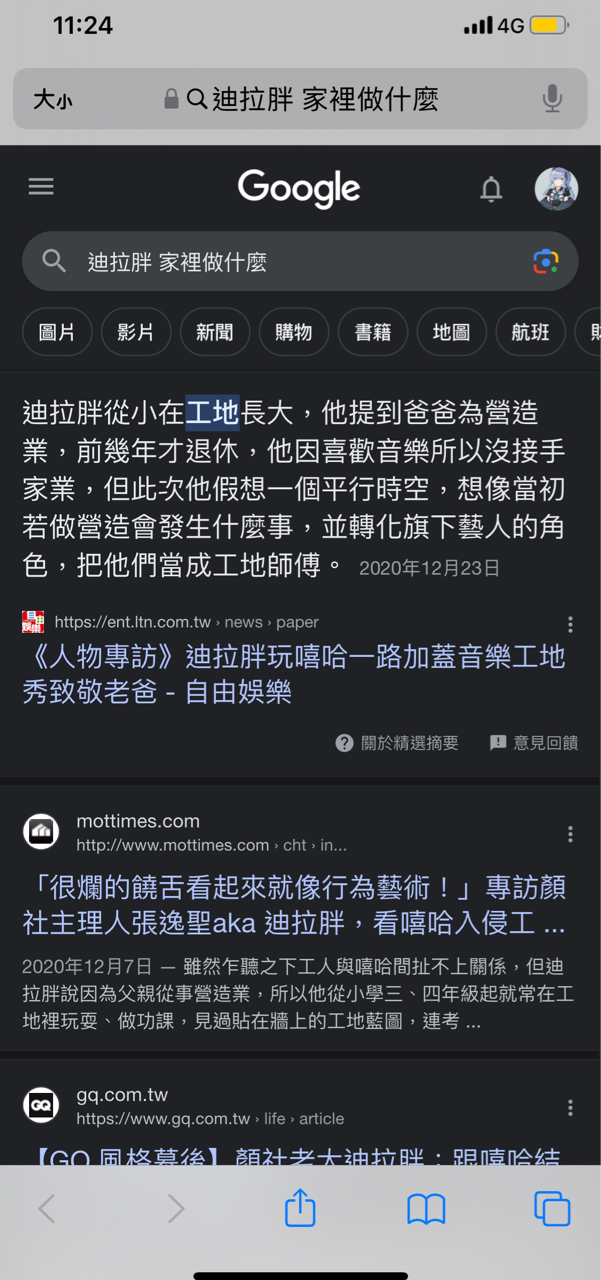Search with Google Lens camera icon

coord(545,262)
